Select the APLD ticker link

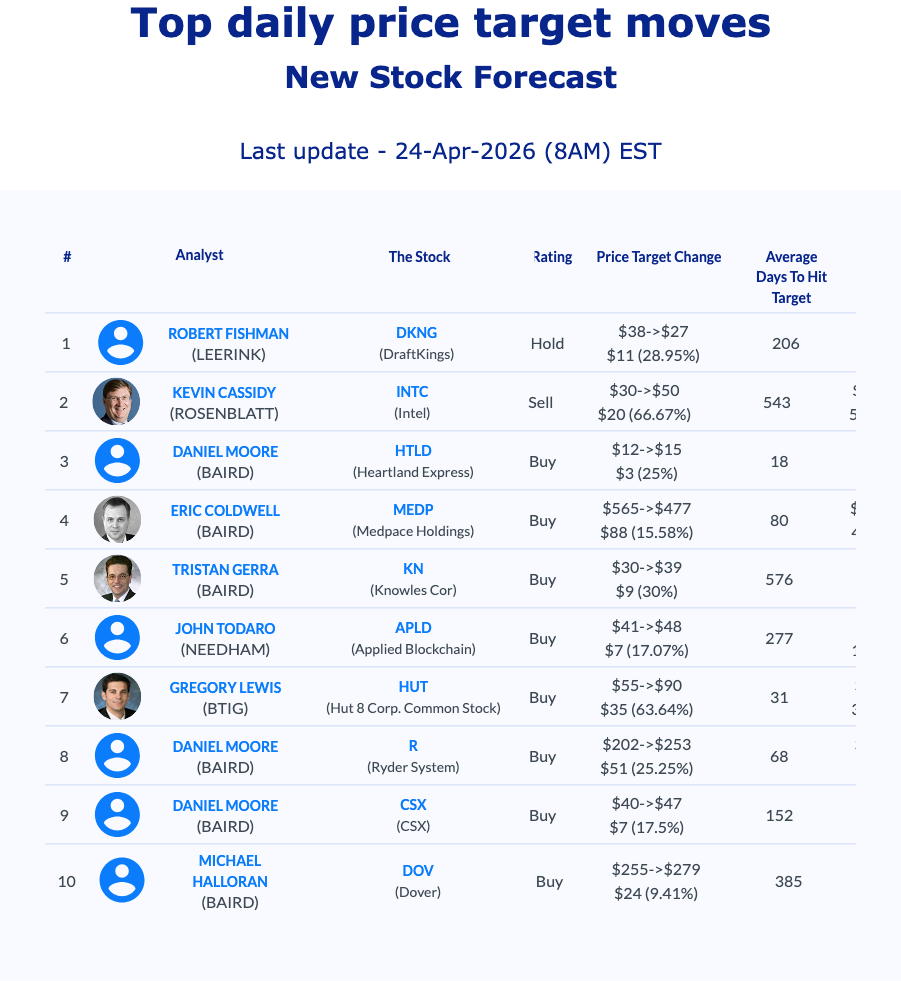413,628
